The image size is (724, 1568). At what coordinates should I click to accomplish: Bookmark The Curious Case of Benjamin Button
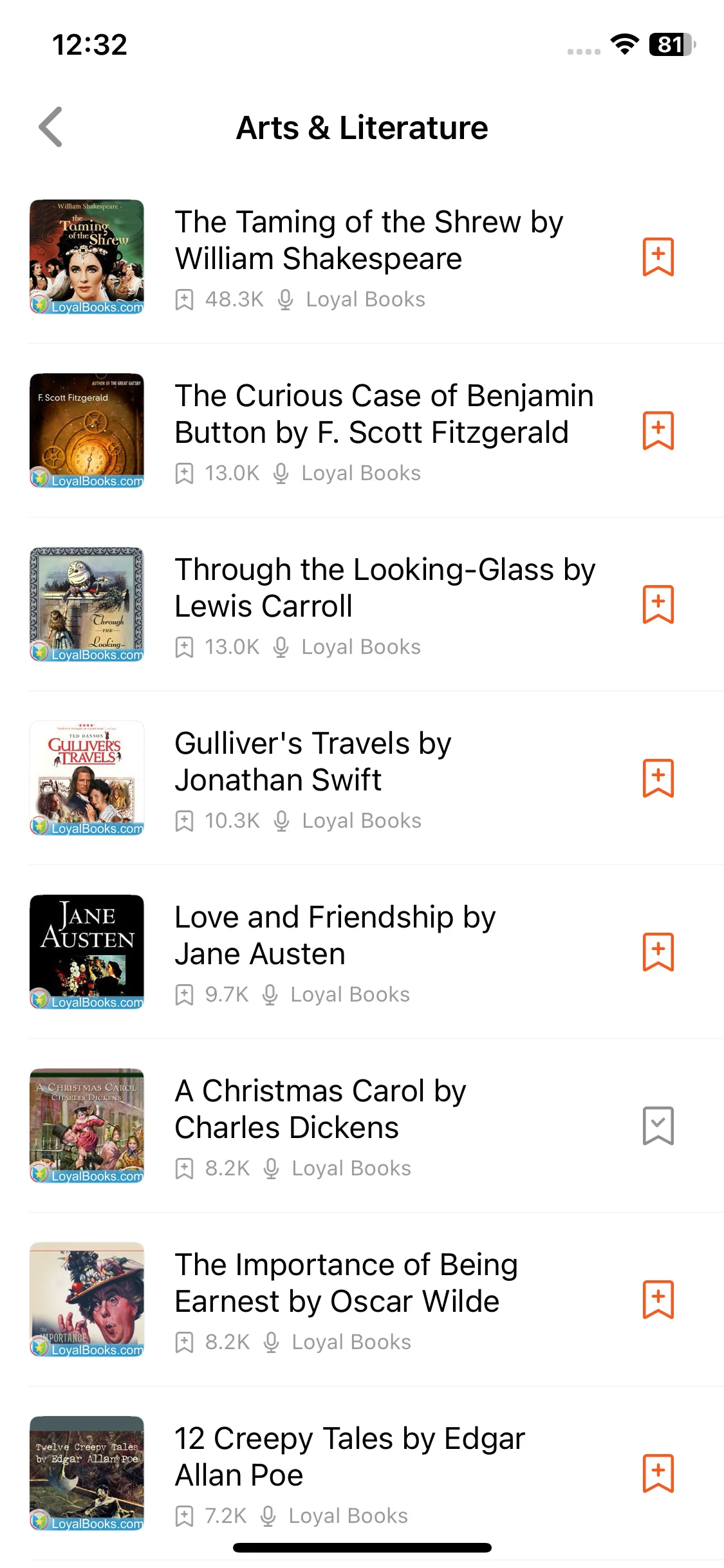tap(658, 431)
